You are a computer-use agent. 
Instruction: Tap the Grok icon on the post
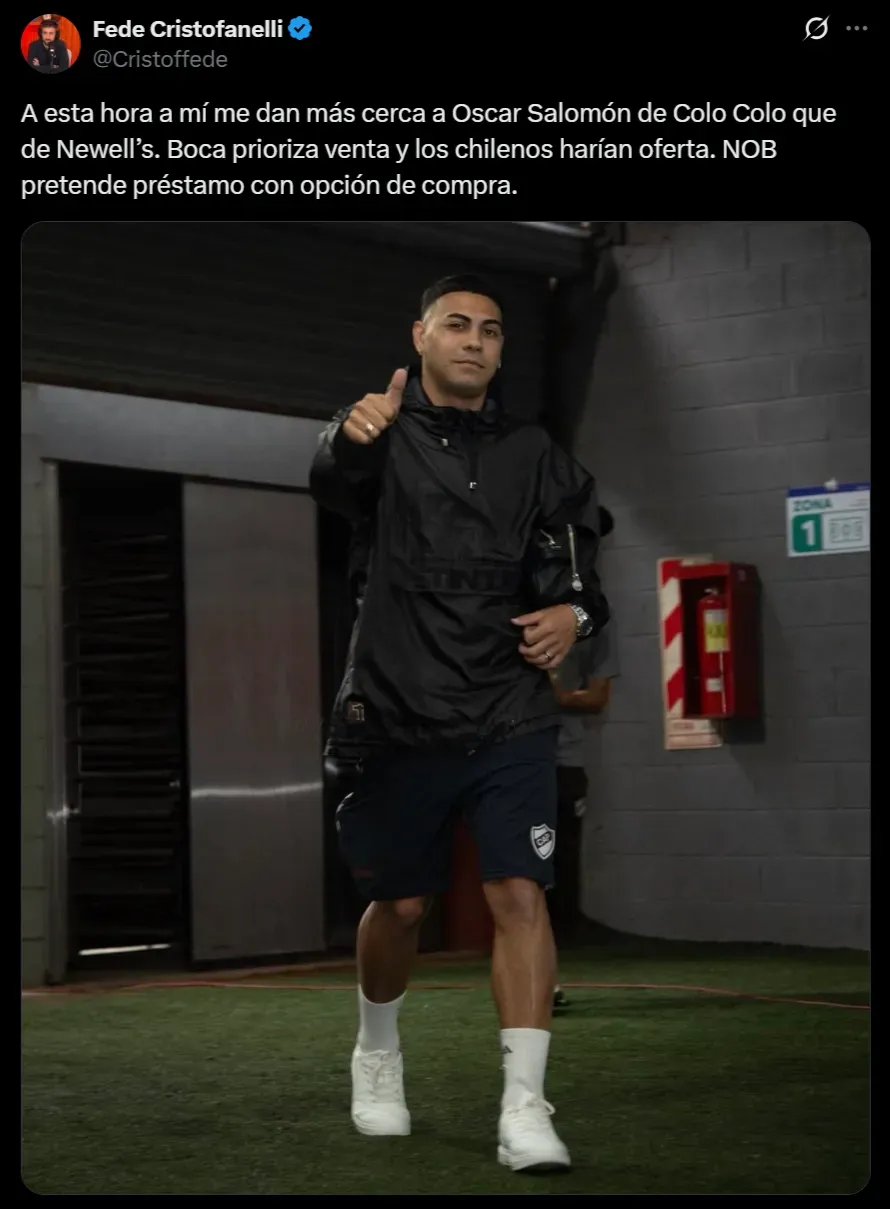[816, 29]
